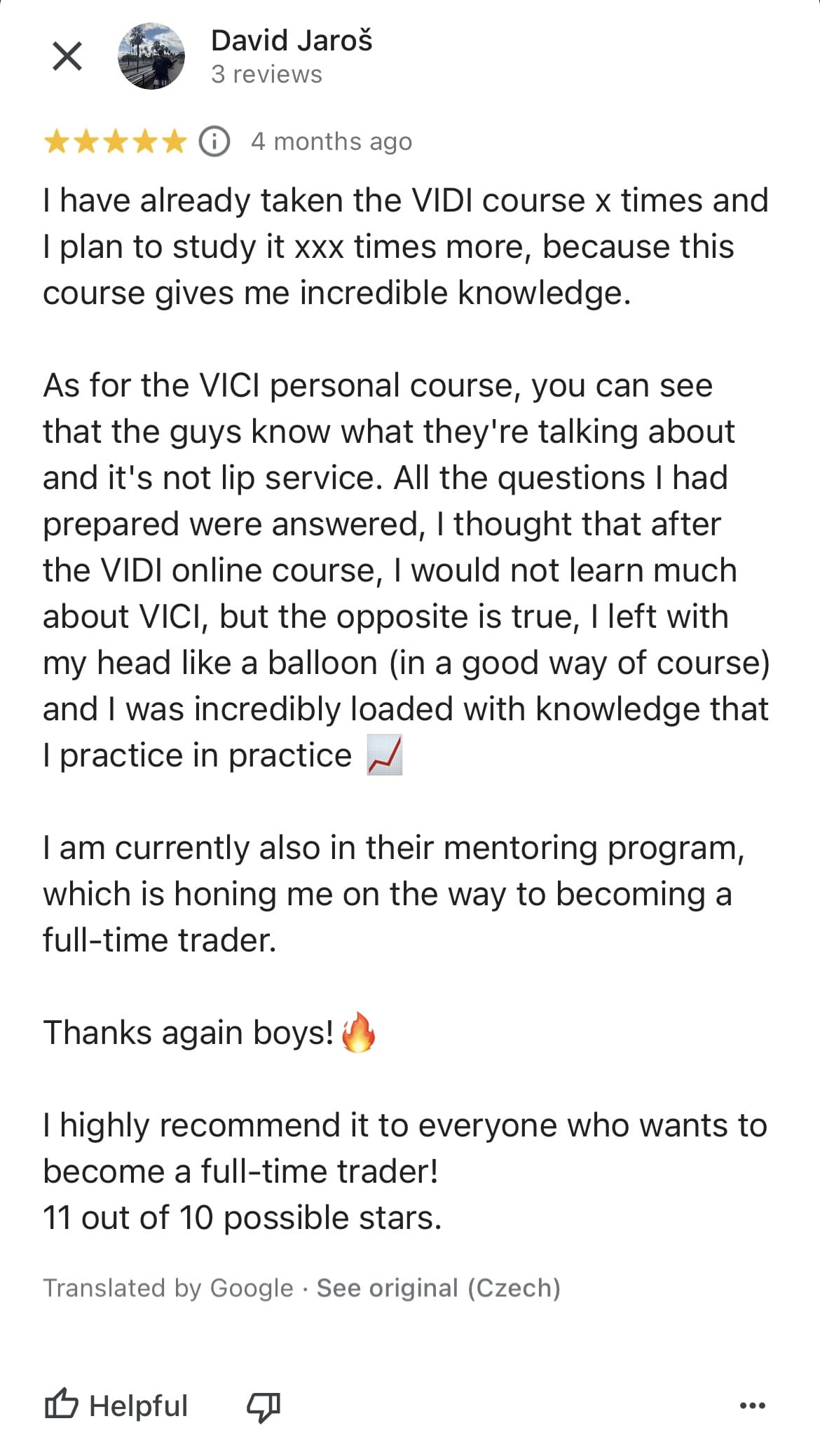820x1456 pixels.
Task: Mark this review as Helpful
Action: tap(116, 1406)
